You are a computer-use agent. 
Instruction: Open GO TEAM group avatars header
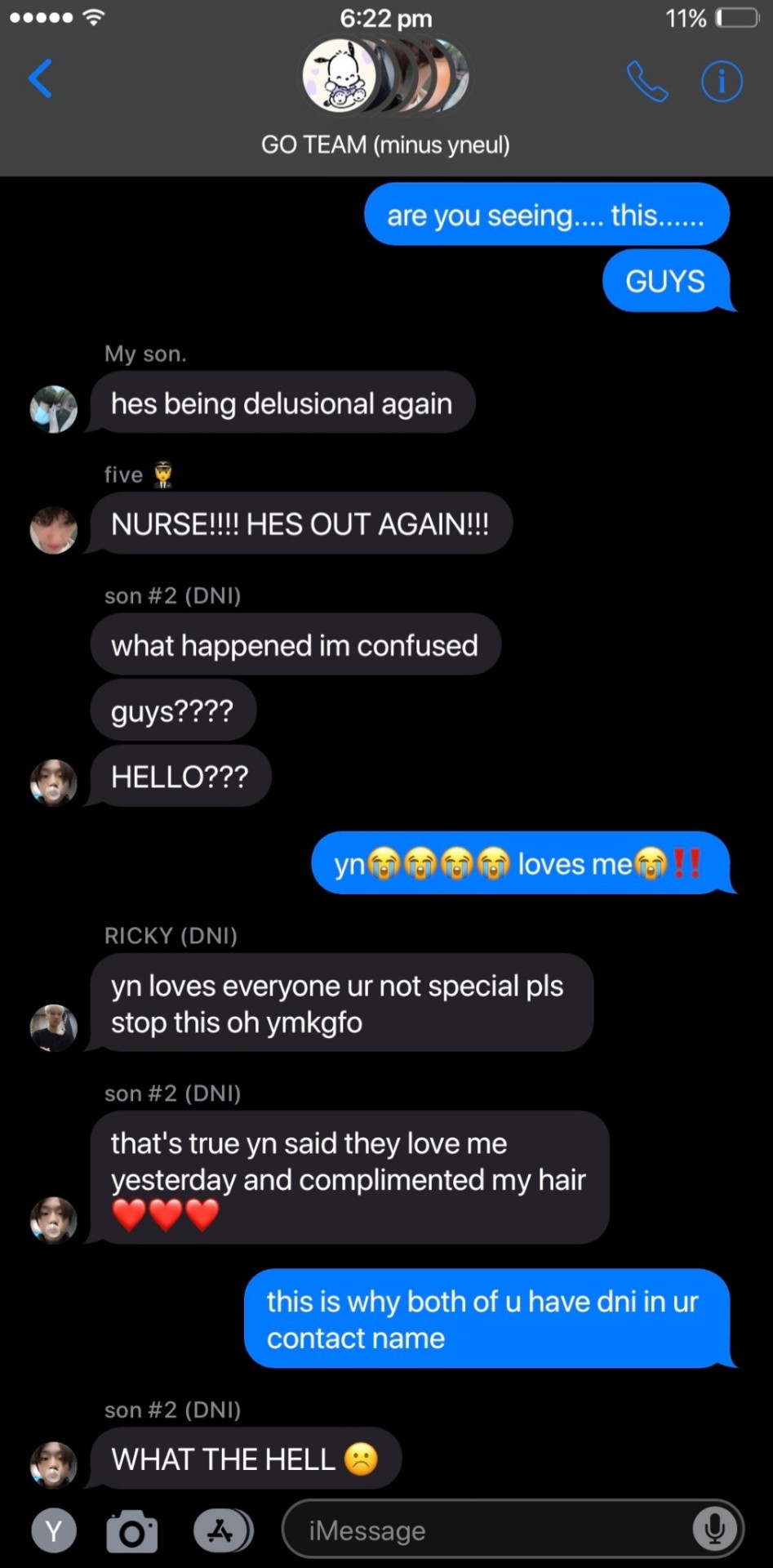(385, 78)
